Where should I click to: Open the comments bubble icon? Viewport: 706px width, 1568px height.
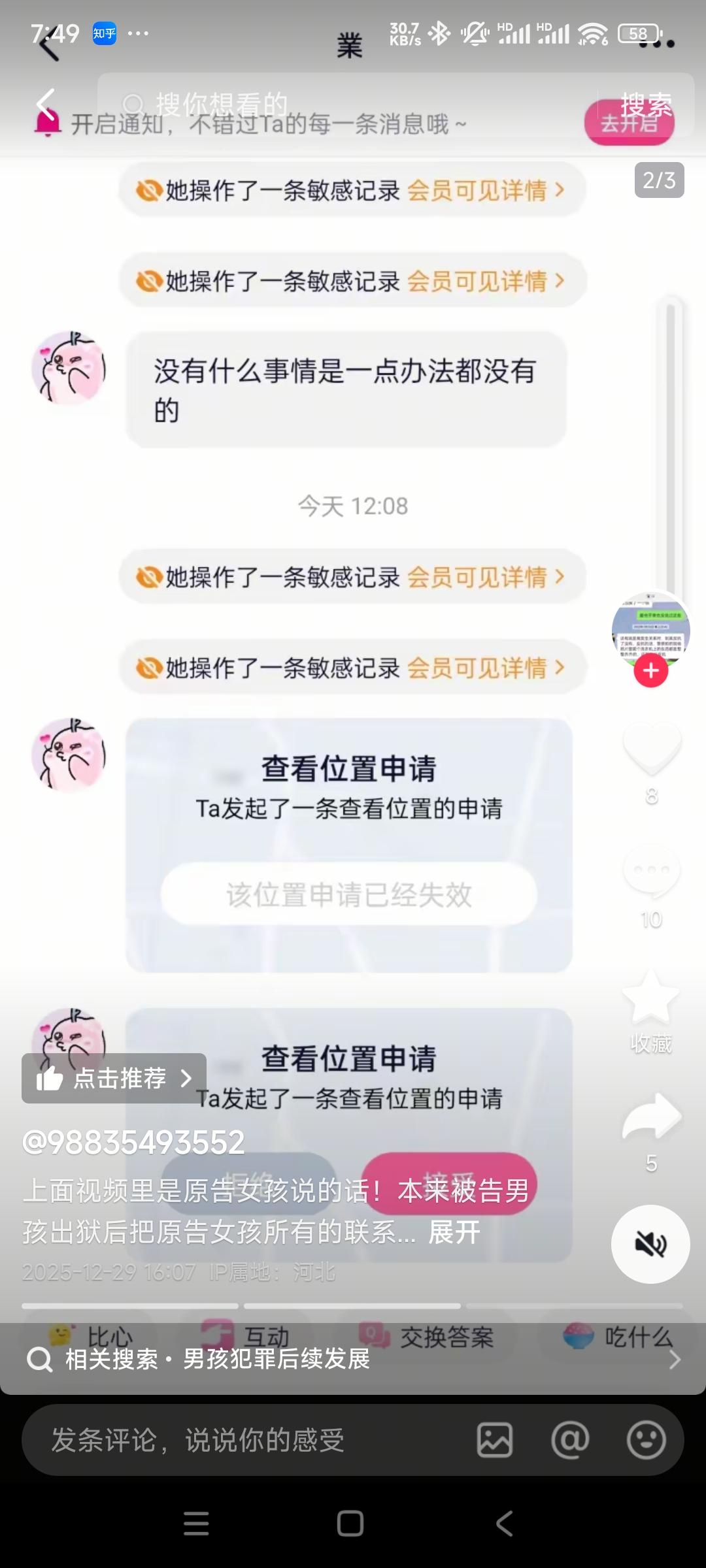(x=651, y=871)
